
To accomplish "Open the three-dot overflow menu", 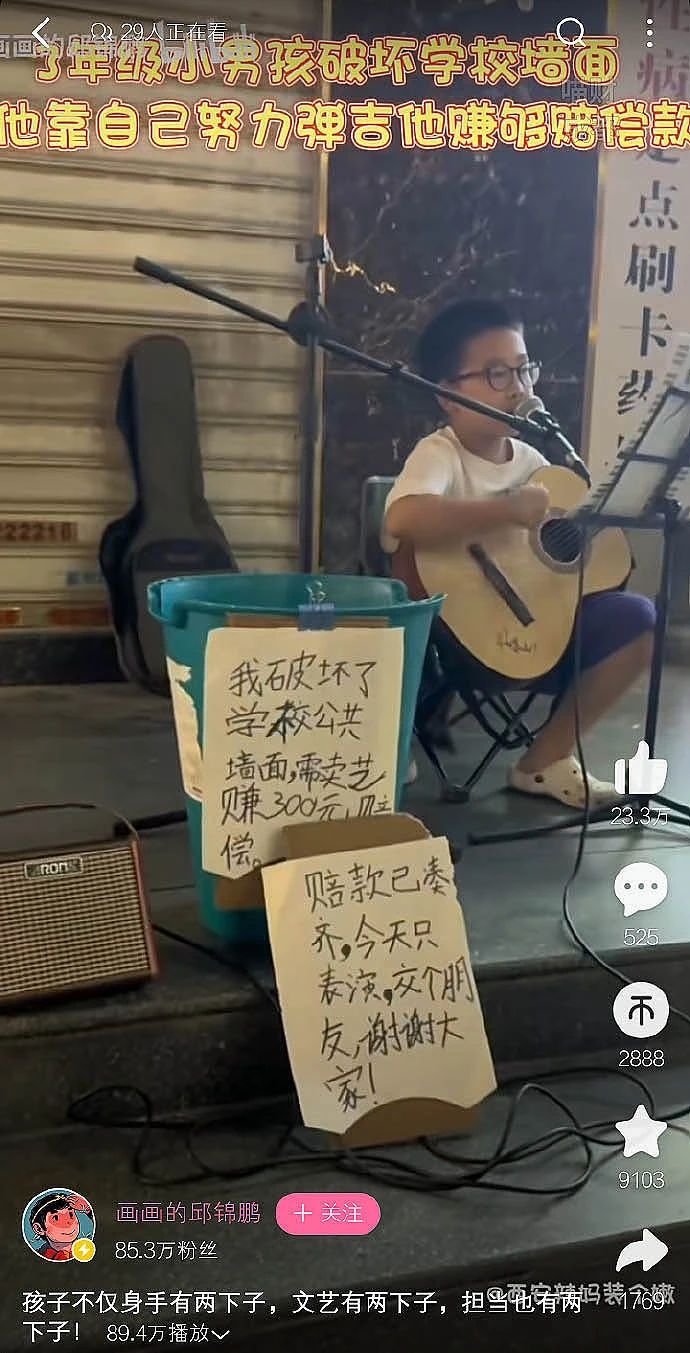I will [648, 32].
